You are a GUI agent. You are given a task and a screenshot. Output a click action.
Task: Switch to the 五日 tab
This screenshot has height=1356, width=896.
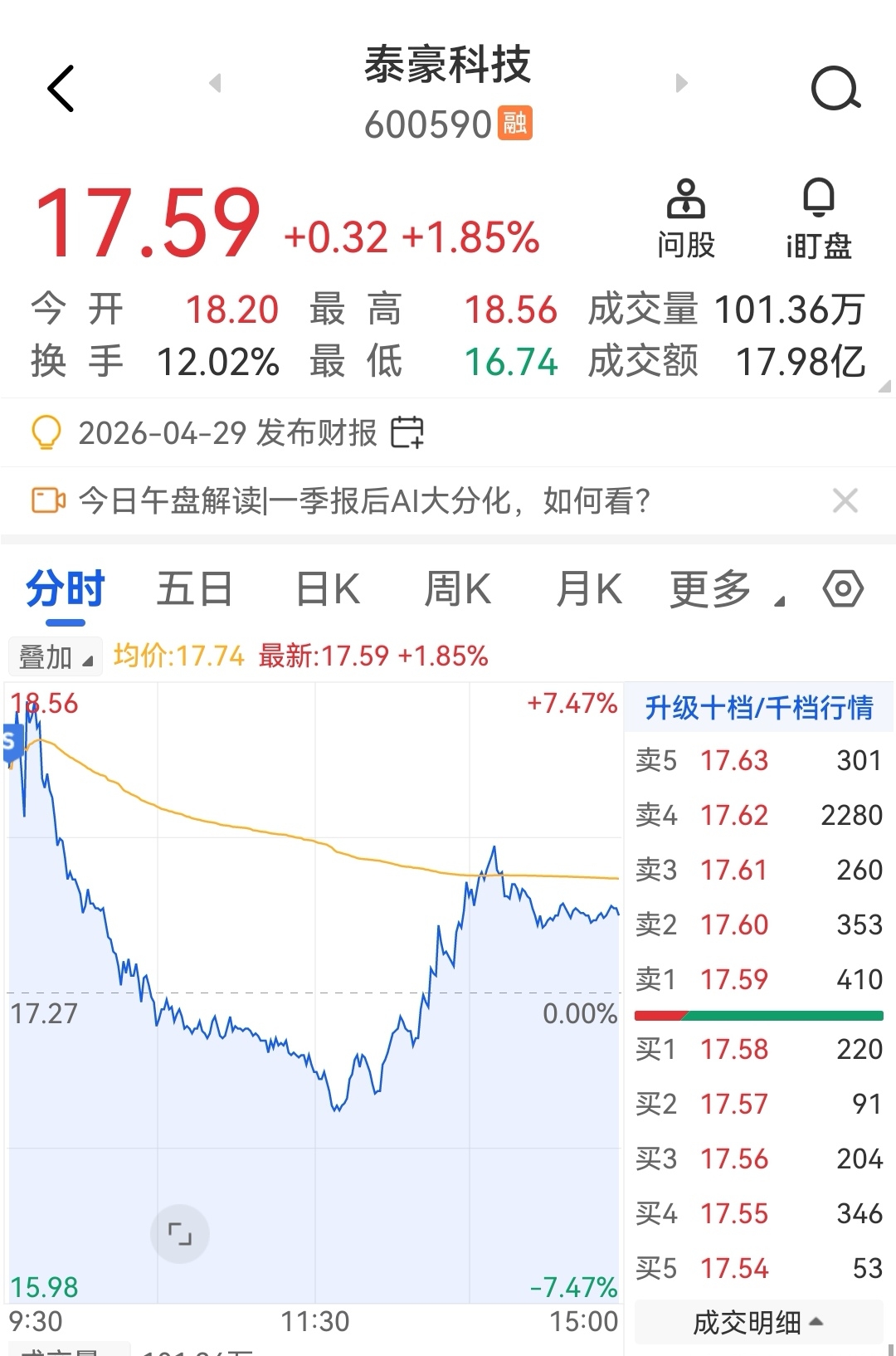(x=194, y=590)
